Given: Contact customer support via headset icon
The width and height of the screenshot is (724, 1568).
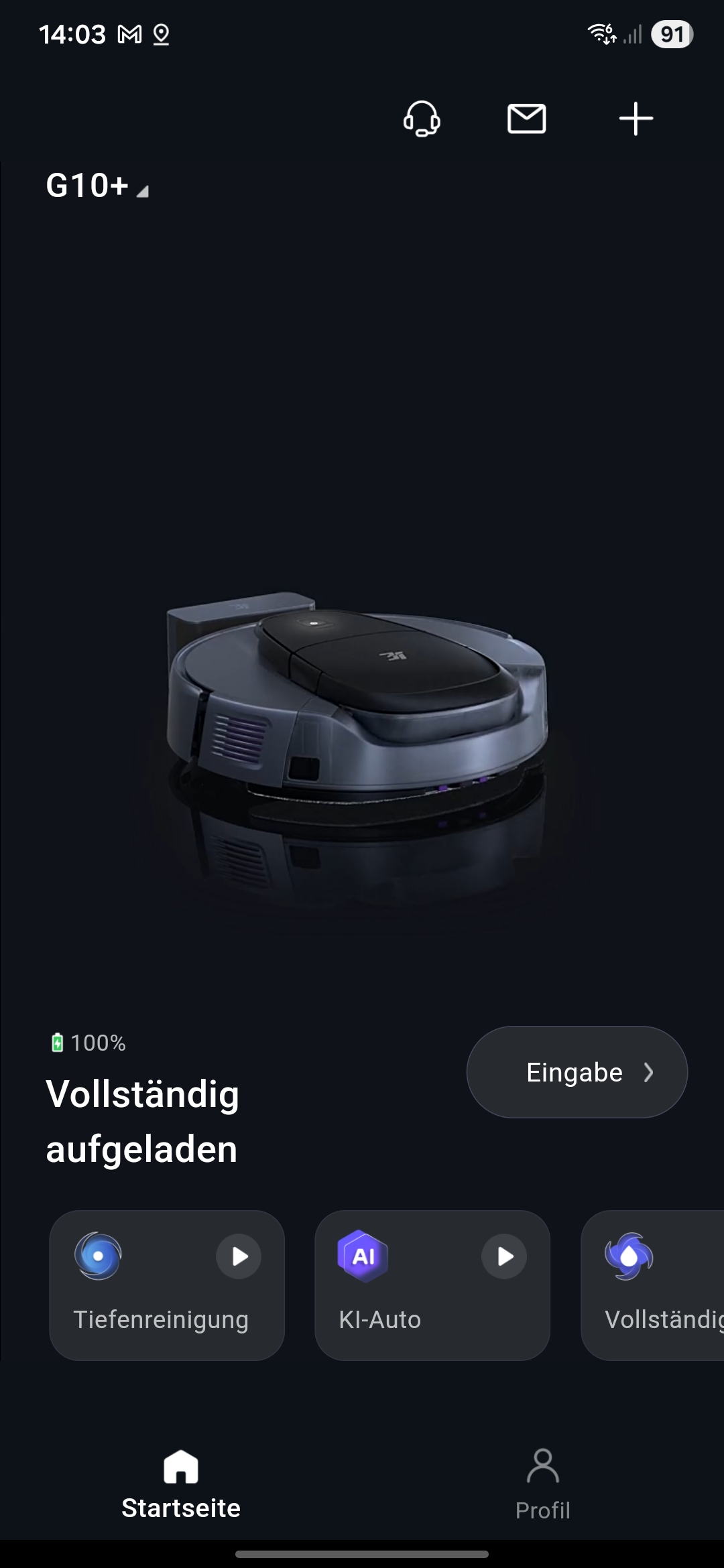Looking at the screenshot, I should (x=422, y=119).
